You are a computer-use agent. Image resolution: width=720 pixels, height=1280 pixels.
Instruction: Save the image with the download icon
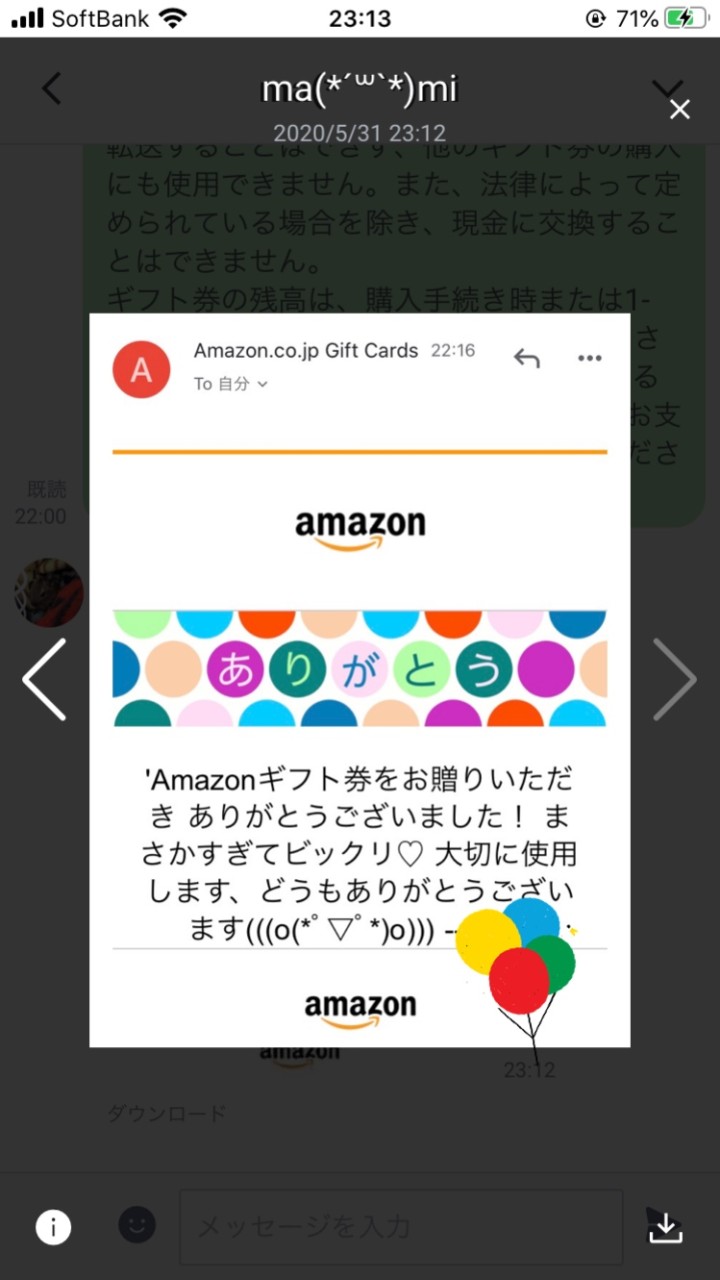tap(665, 1228)
